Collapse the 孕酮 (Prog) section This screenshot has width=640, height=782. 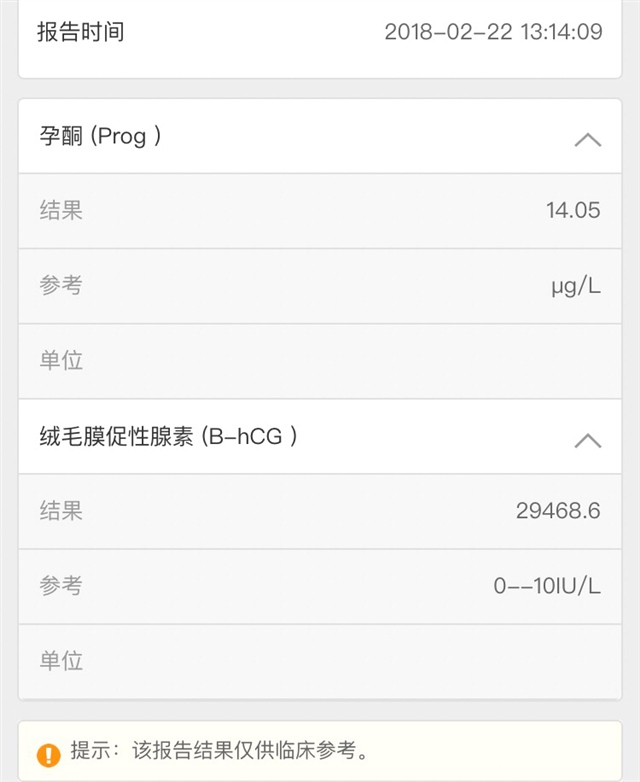pyautogui.click(x=587, y=140)
